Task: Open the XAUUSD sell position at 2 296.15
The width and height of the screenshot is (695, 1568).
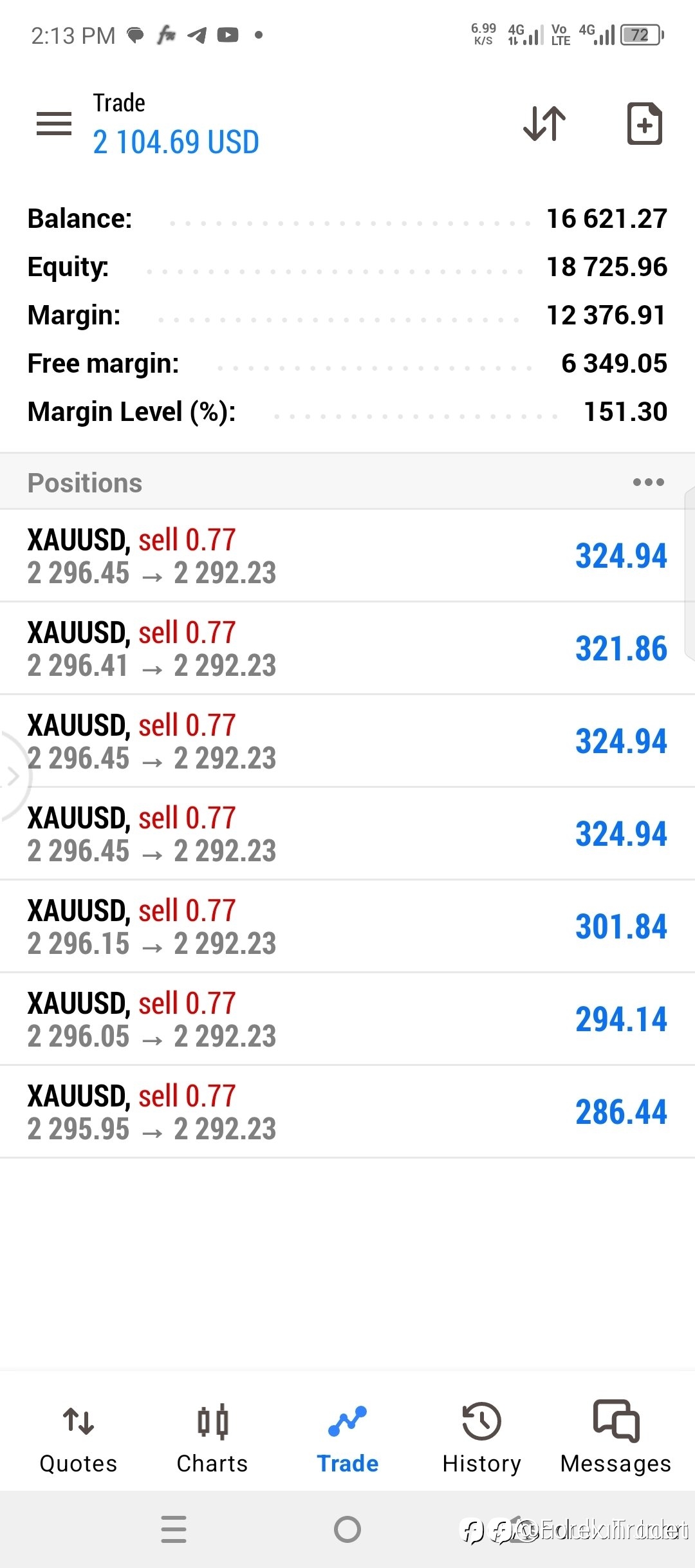Action: tap(347, 926)
